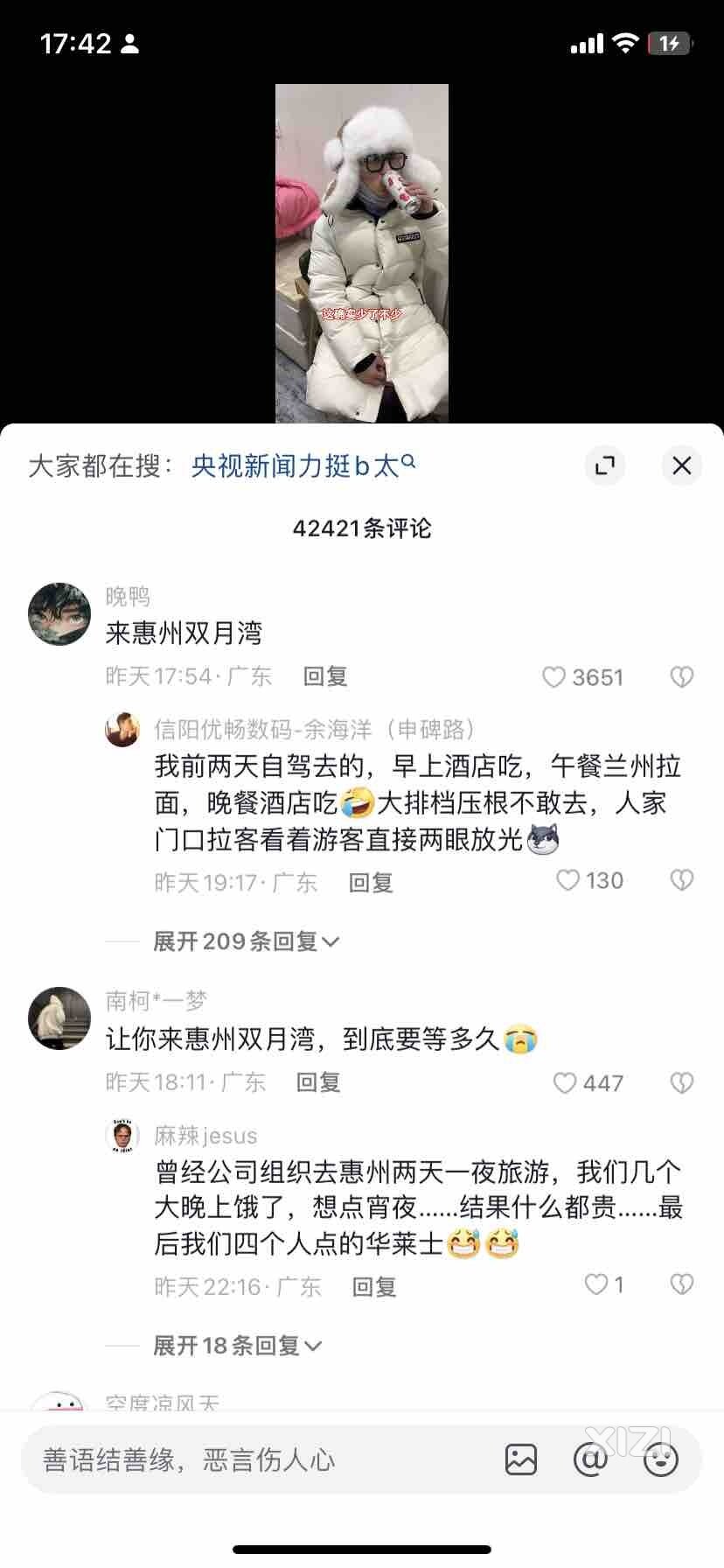The image size is (724, 1568).
Task: Mention someone with @ icon
Action: point(590,1459)
